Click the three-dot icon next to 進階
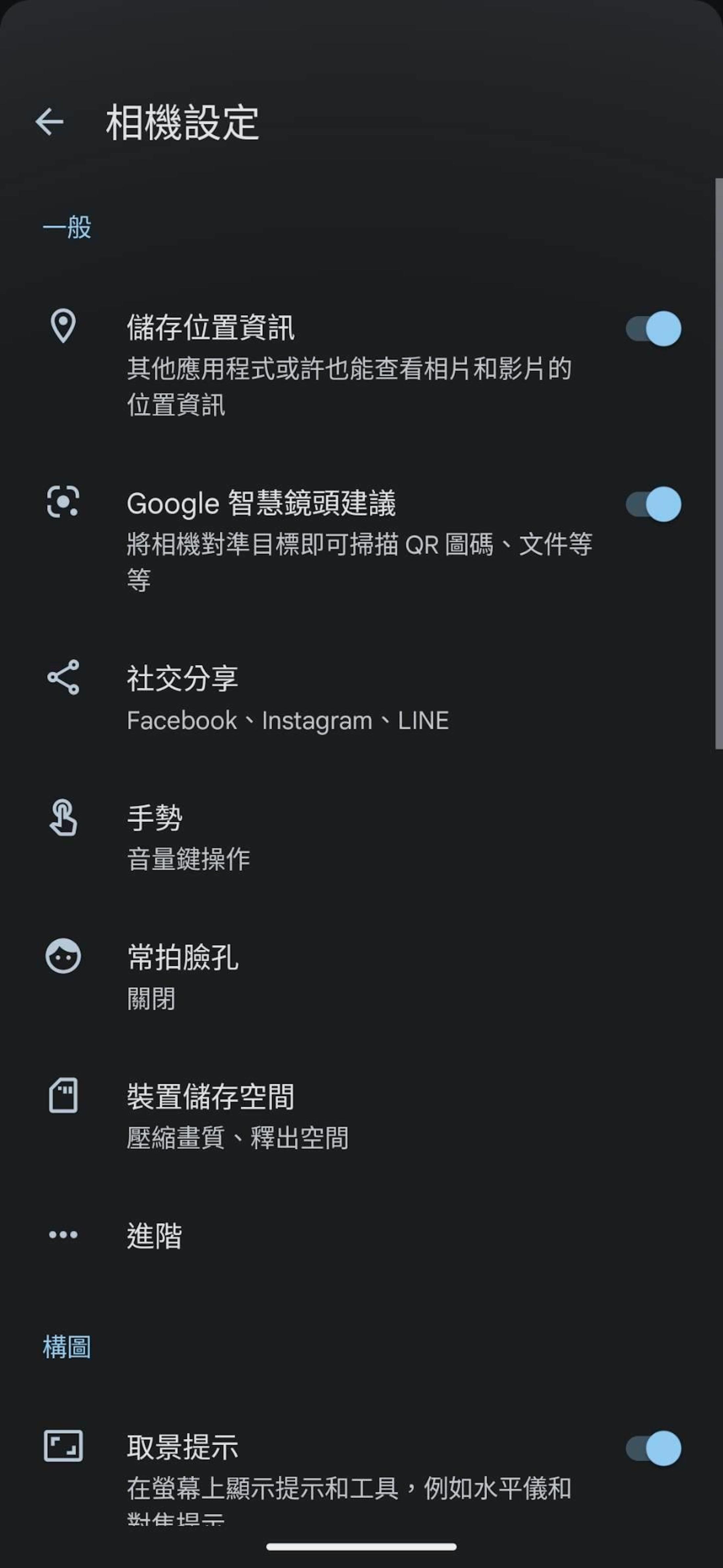Image resolution: width=723 pixels, height=1568 pixels. pos(63,1234)
